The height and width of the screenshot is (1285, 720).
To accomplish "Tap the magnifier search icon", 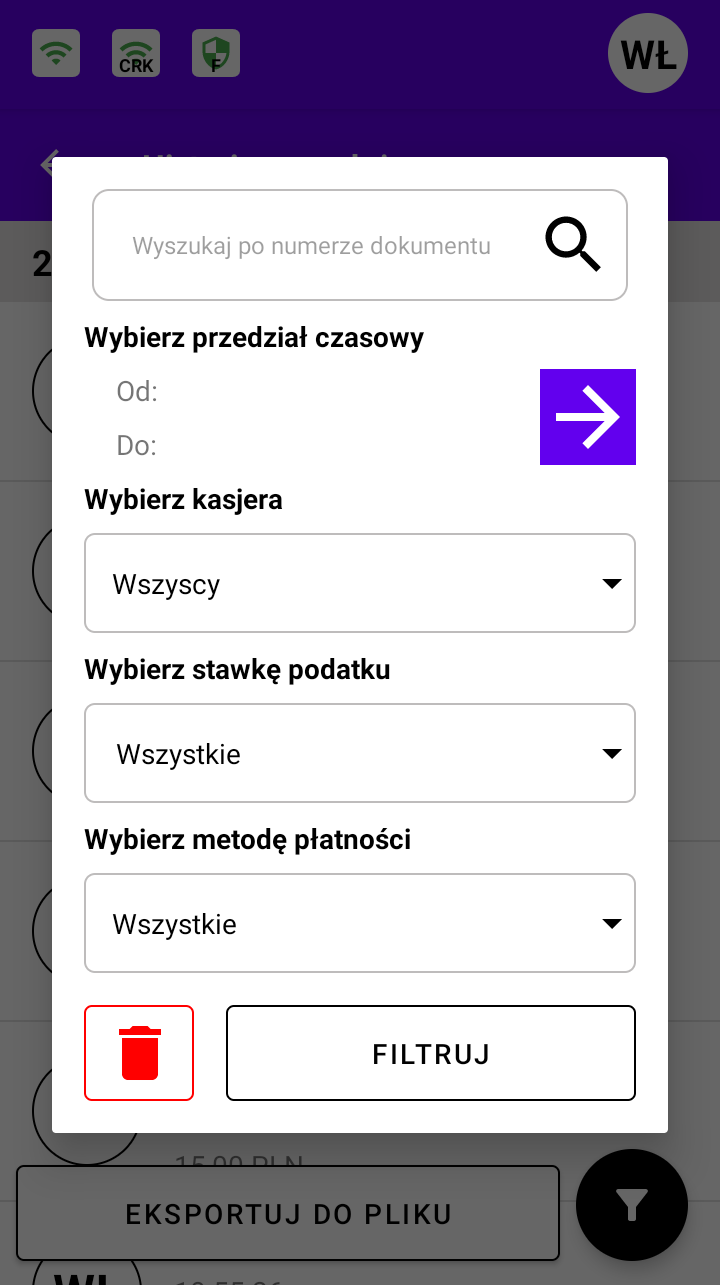I will pyautogui.click(x=573, y=245).
